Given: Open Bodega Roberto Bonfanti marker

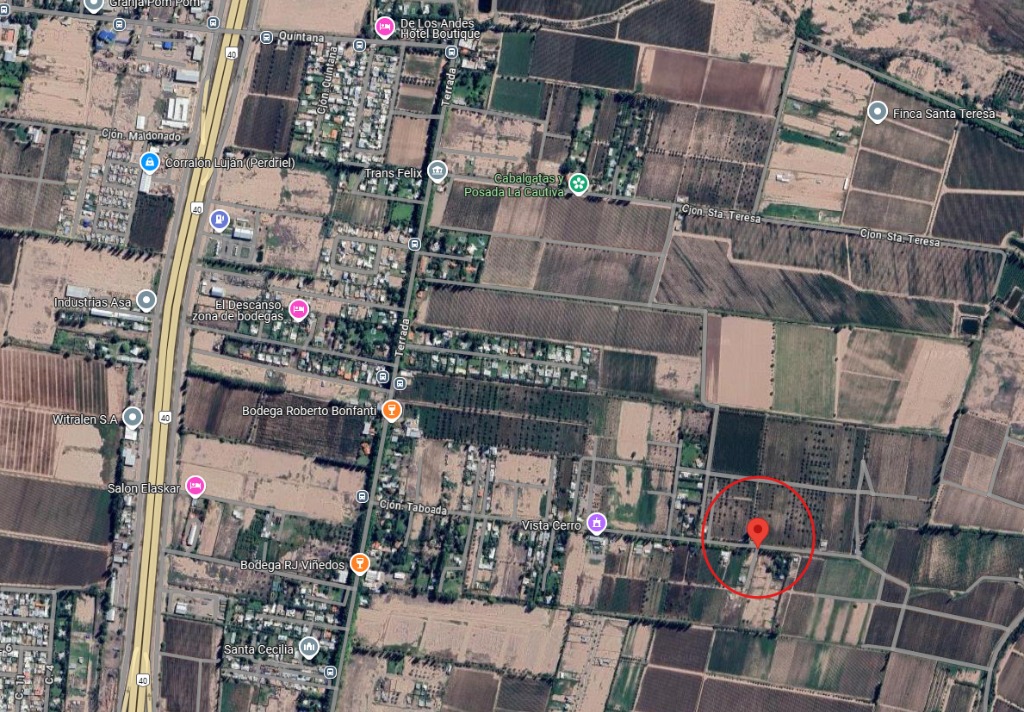Looking at the screenshot, I should click(393, 410).
